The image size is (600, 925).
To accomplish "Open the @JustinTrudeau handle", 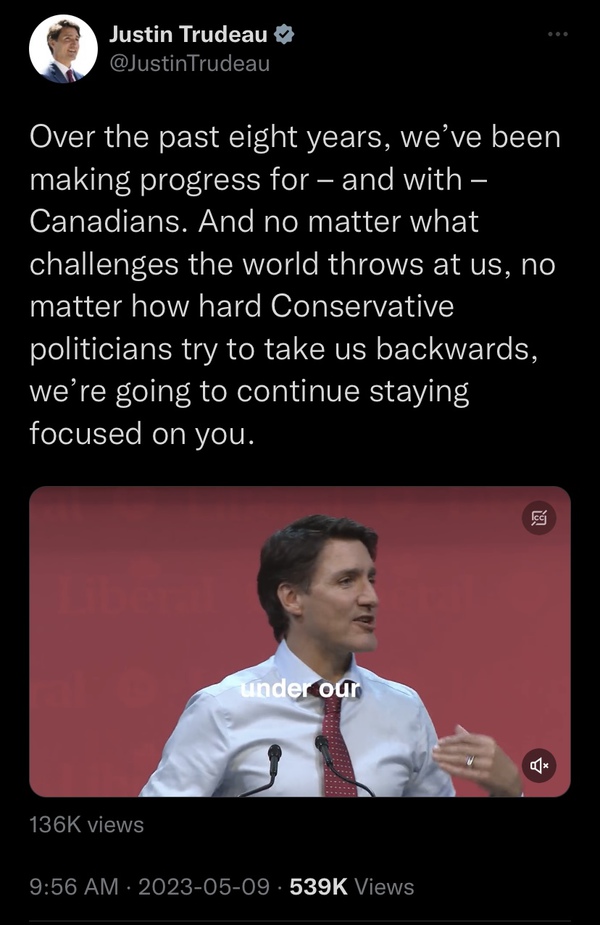I will click(189, 63).
